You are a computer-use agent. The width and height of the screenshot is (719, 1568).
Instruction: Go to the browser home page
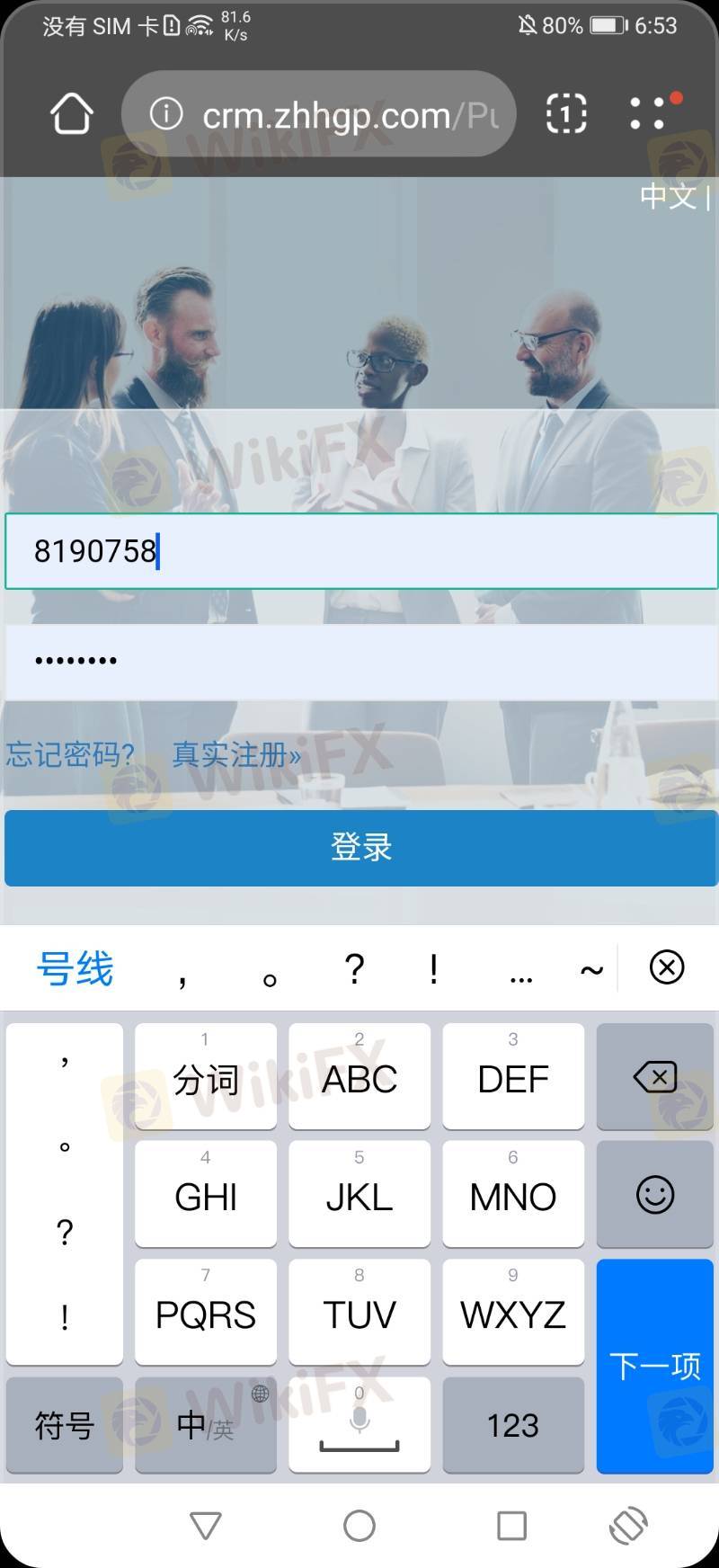click(71, 114)
